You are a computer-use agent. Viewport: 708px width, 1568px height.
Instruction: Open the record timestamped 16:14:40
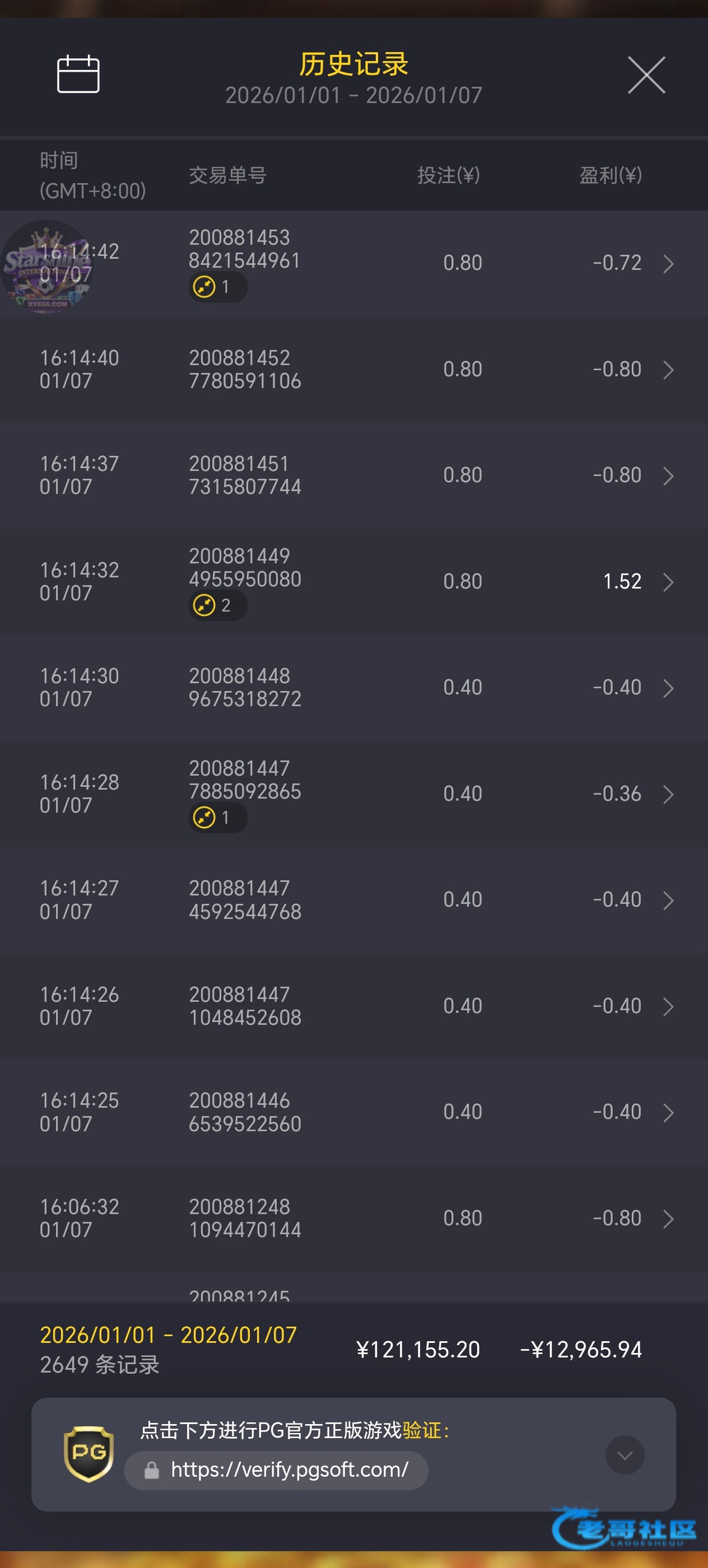tap(667, 370)
